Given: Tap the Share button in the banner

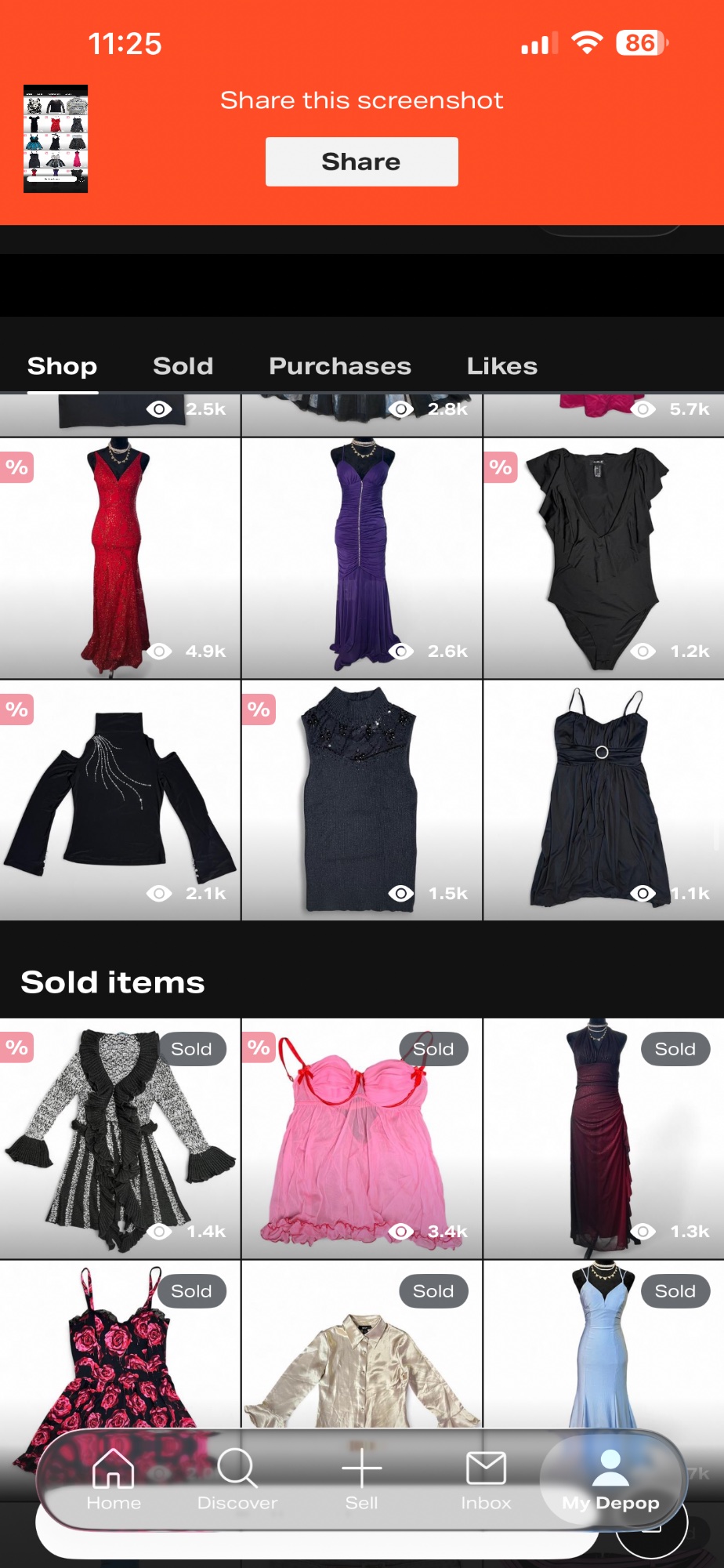Looking at the screenshot, I should point(361,162).
